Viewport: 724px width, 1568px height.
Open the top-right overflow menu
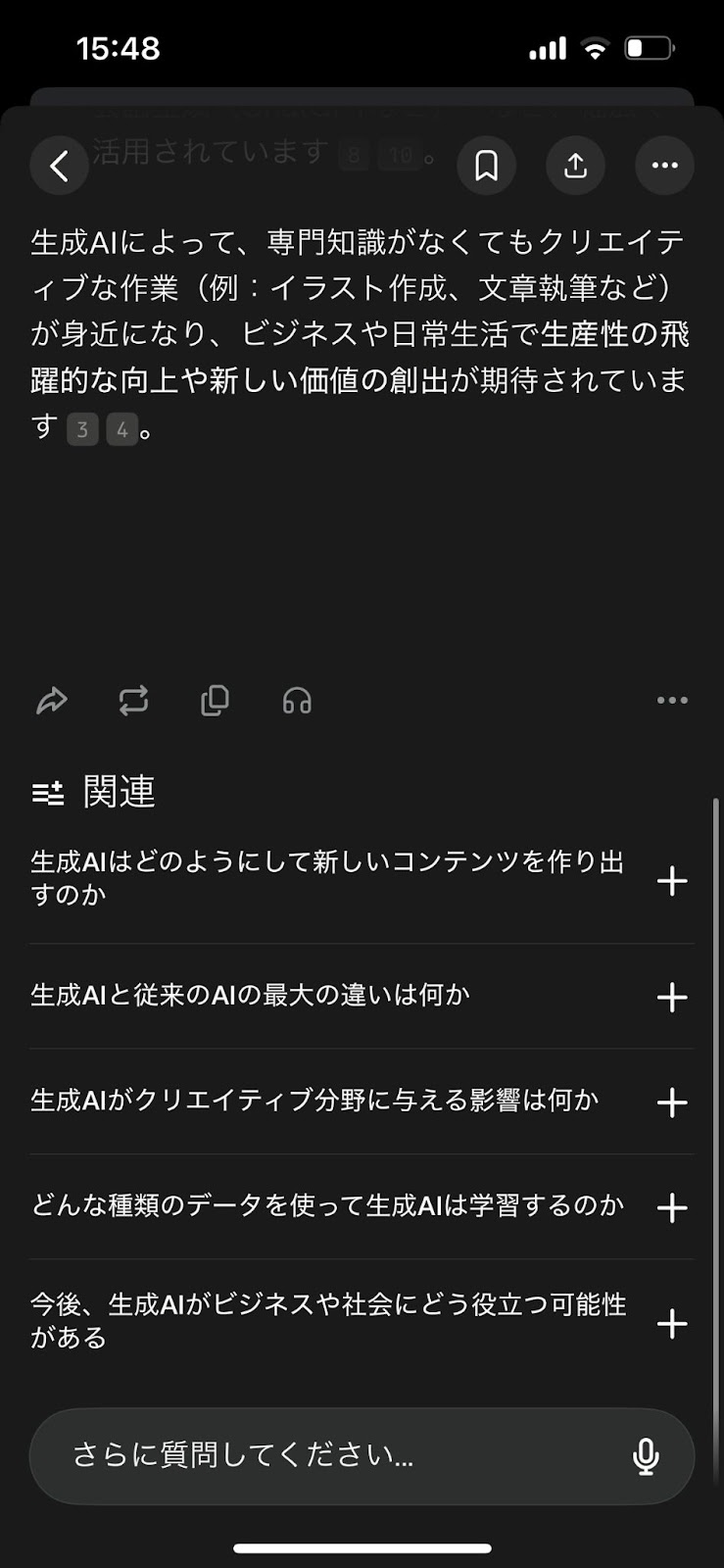coord(664,166)
